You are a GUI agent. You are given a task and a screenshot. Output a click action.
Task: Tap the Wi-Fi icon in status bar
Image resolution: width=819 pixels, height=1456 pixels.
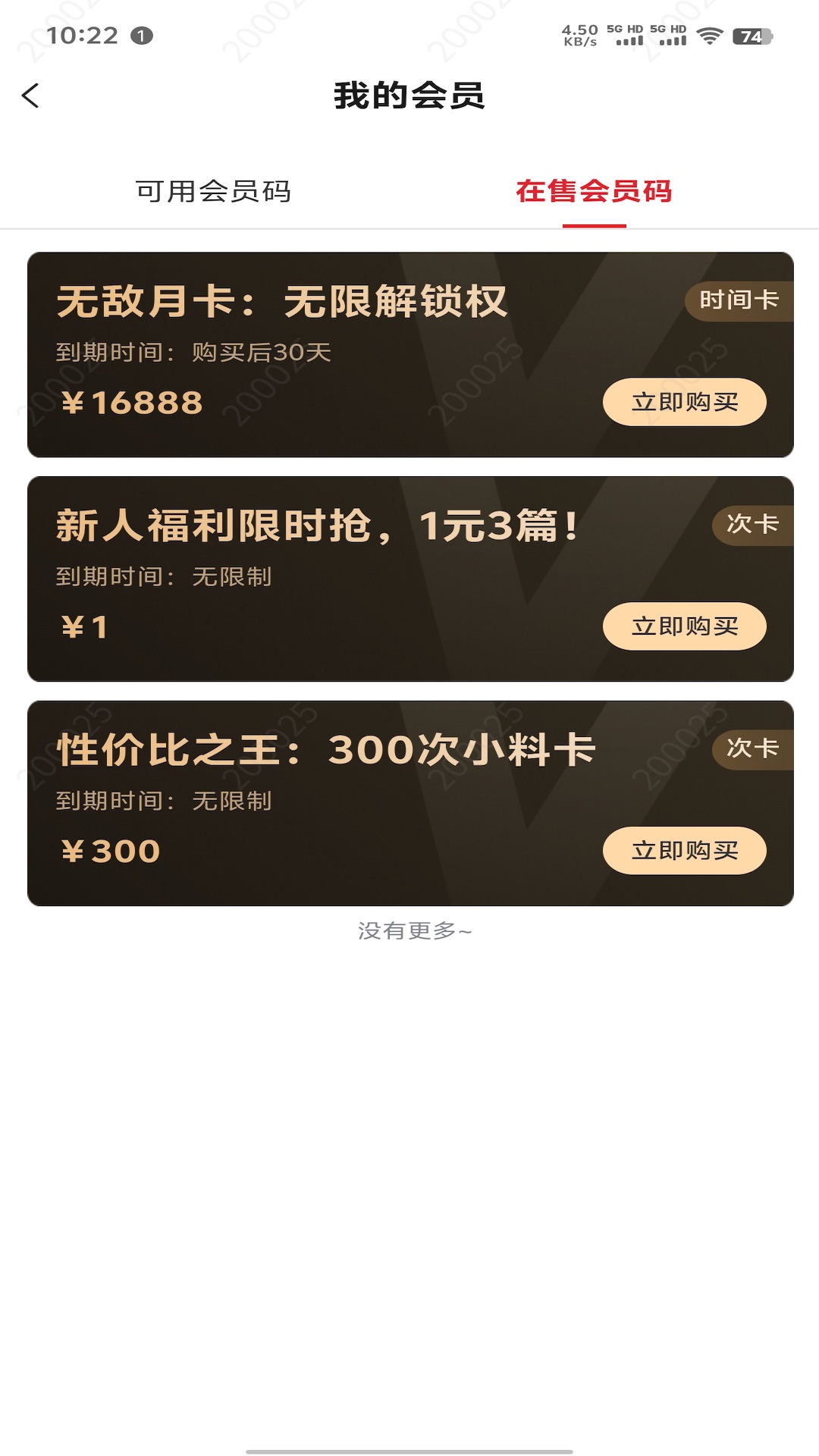(710, 36)
